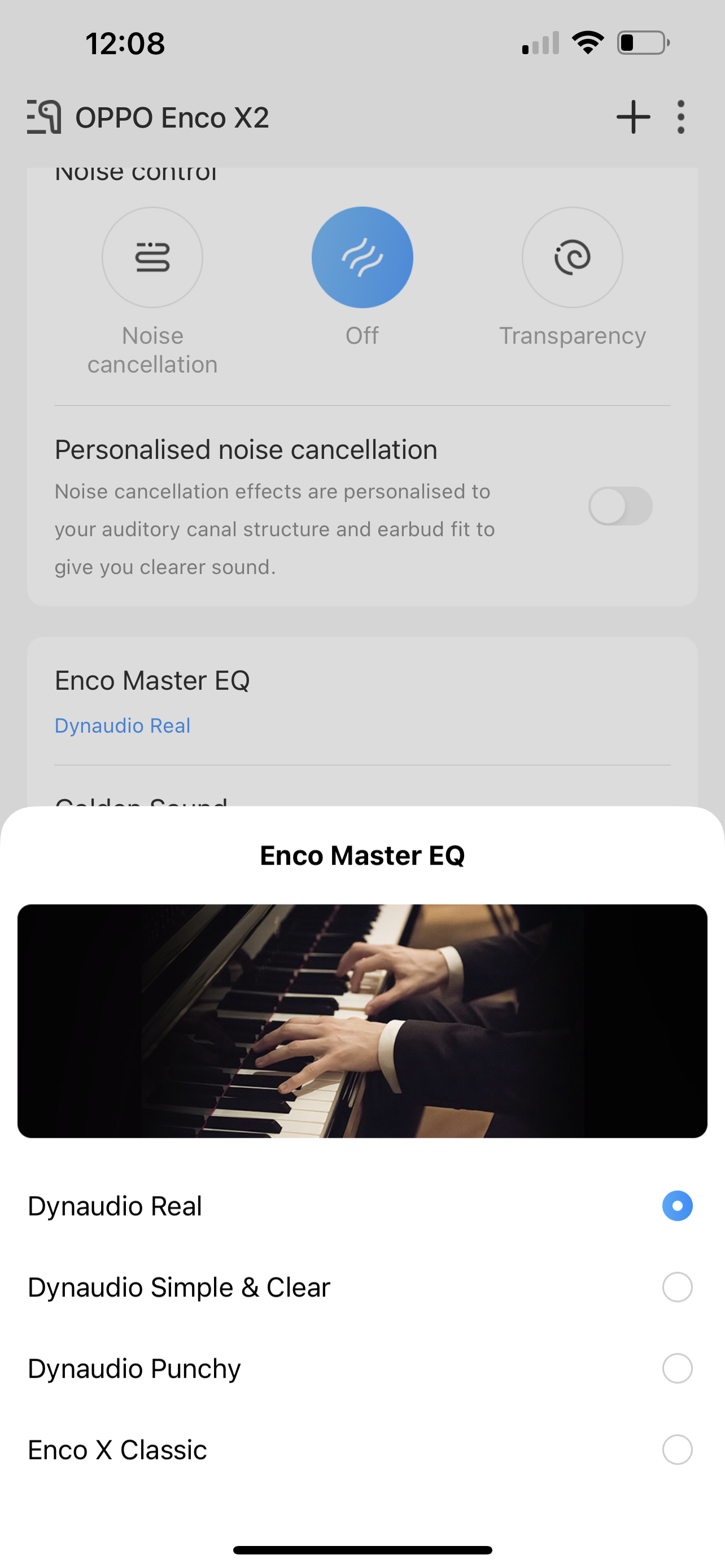This screenshot has height=1568, width=725.
Task: Open the earbuds device icon beside OPPO Enco X2
Action: point(45,117)
